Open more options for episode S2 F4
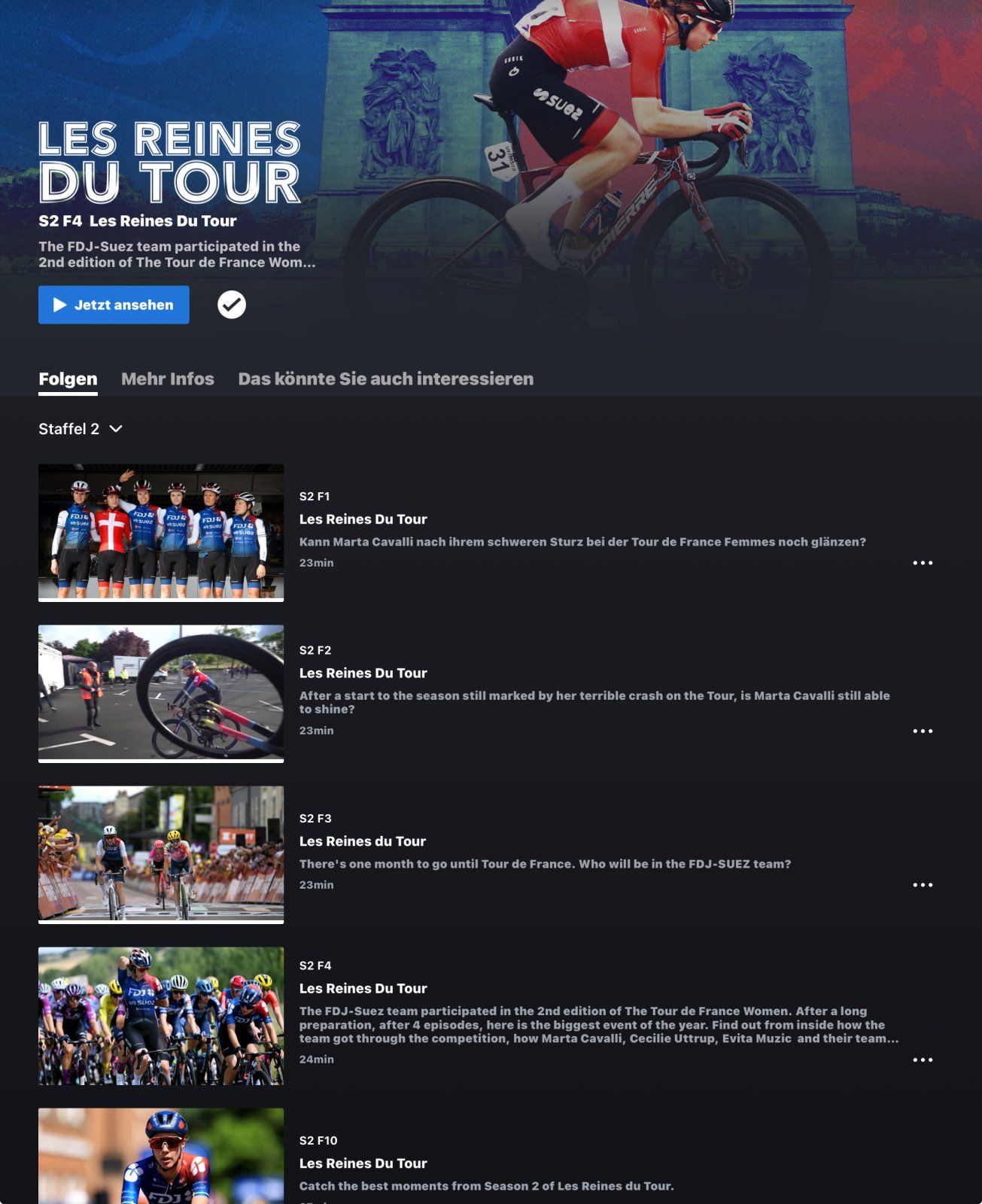Screen dimensions: 982x1204 923,1060
